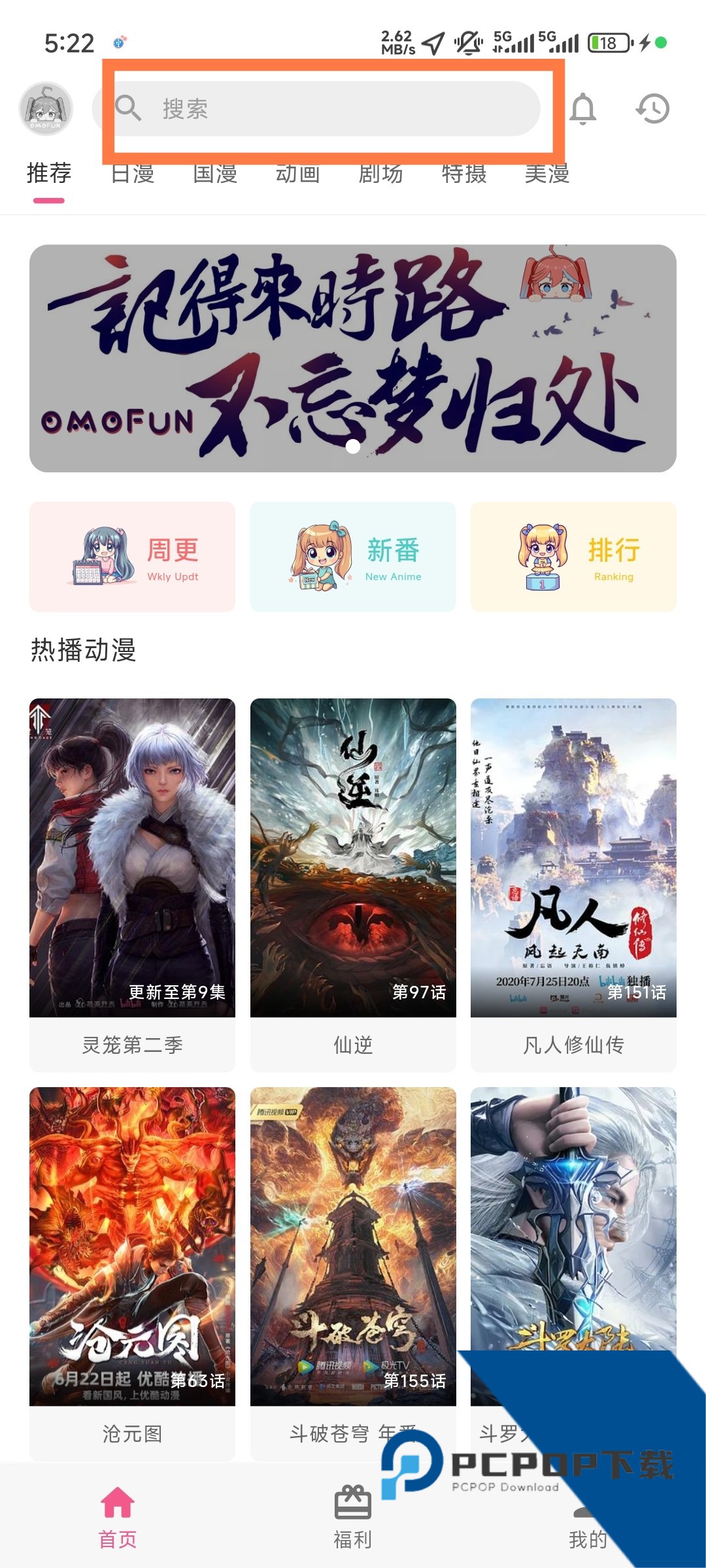The image size is (706, 1568).
Task: Switch to the 国漫 tab
Action: (216, 173)
